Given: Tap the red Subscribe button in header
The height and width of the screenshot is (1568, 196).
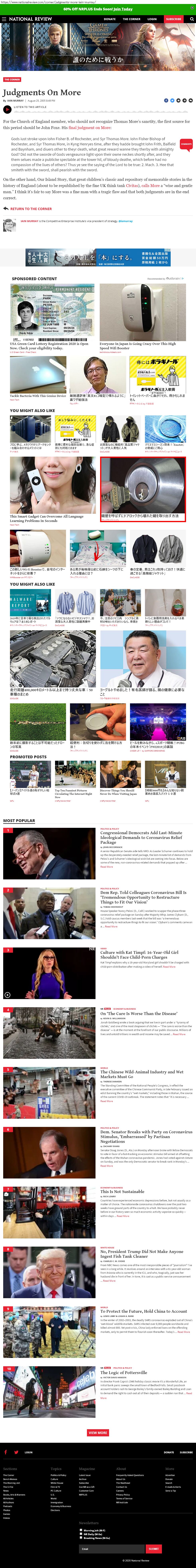Looking at the screenshot, I should [x=173, y=19].
